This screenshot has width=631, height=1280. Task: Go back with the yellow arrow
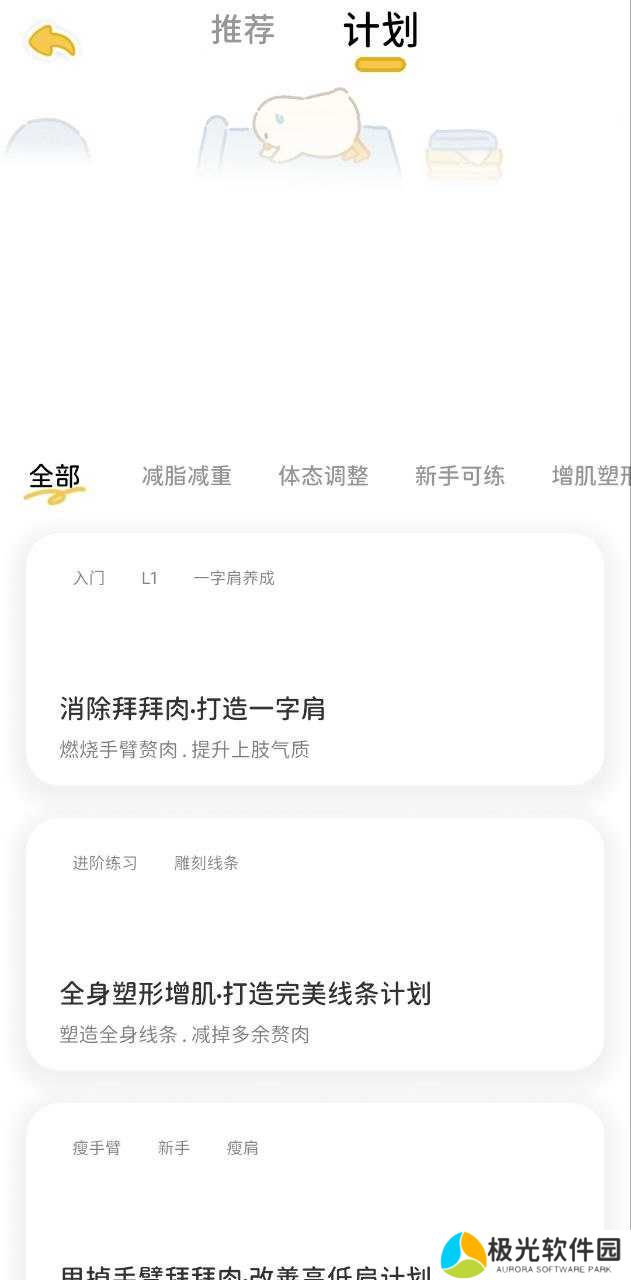coord(51,41)
